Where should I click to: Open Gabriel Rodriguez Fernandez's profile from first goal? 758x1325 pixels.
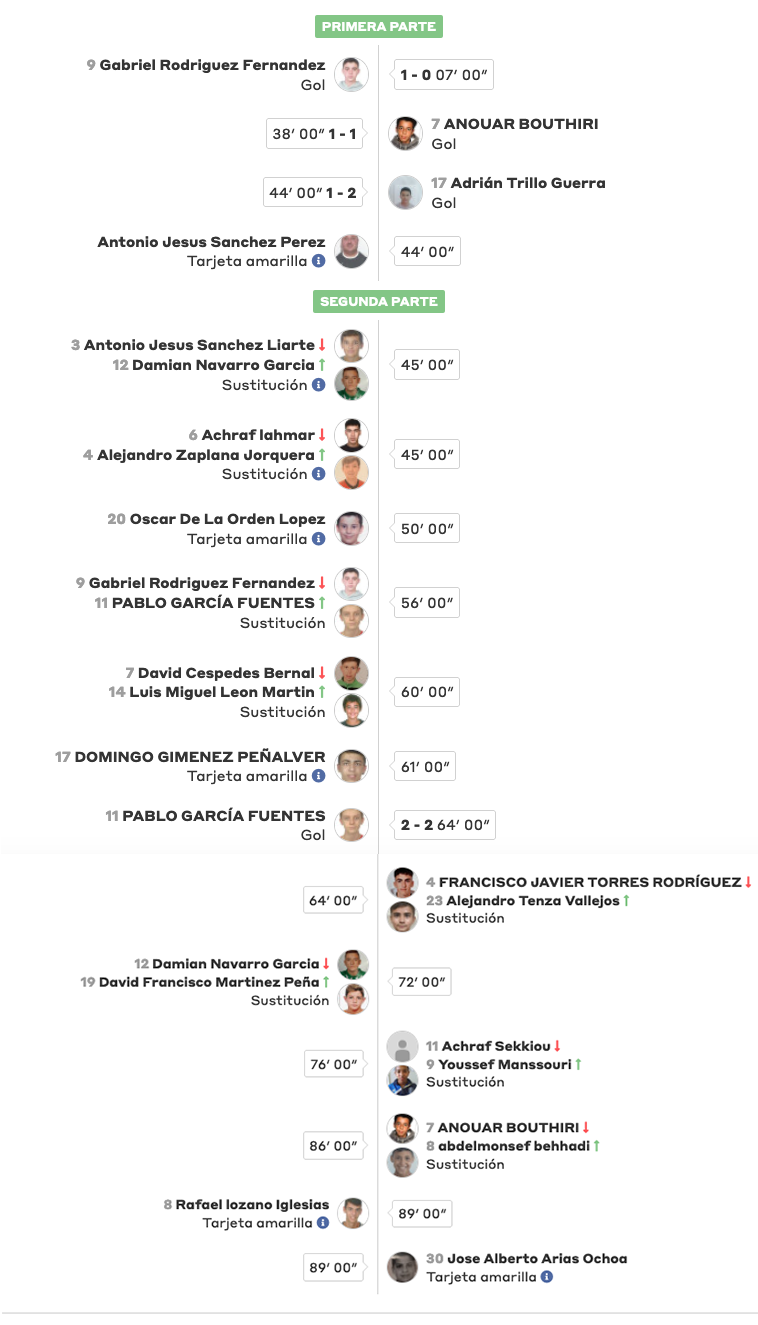pyautogui.click(x=212, y=65)
